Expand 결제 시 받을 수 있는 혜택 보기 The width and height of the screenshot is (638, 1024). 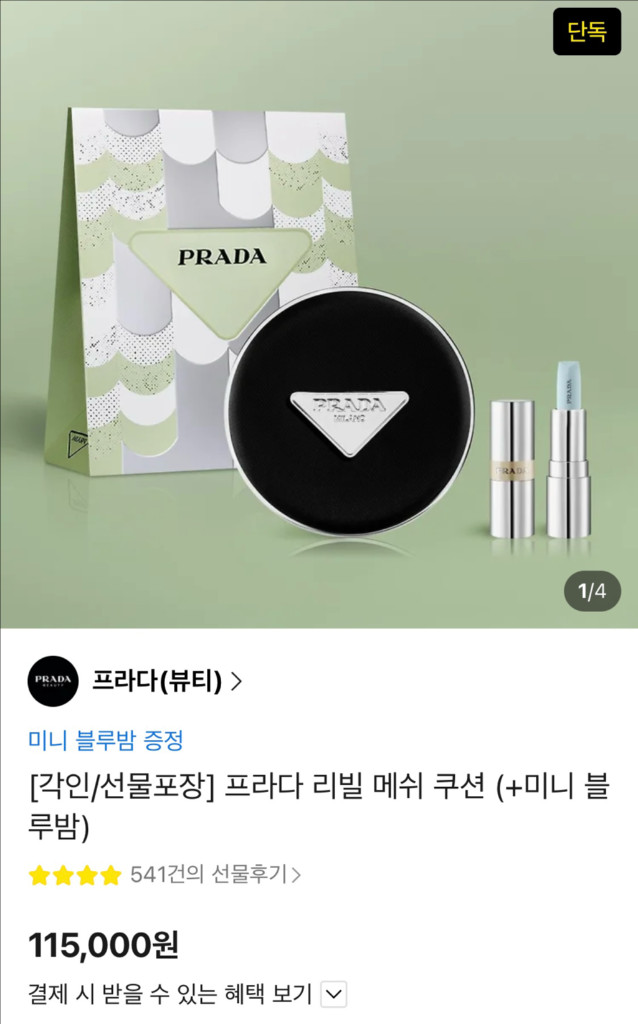335,994
